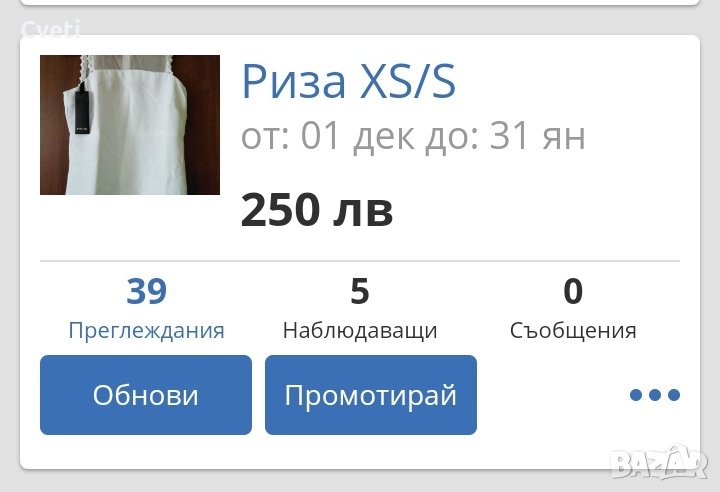720x492 pixels.
Task: Open the three-dot more options menu
Action: pyautogui.click(x=655, y=395)
